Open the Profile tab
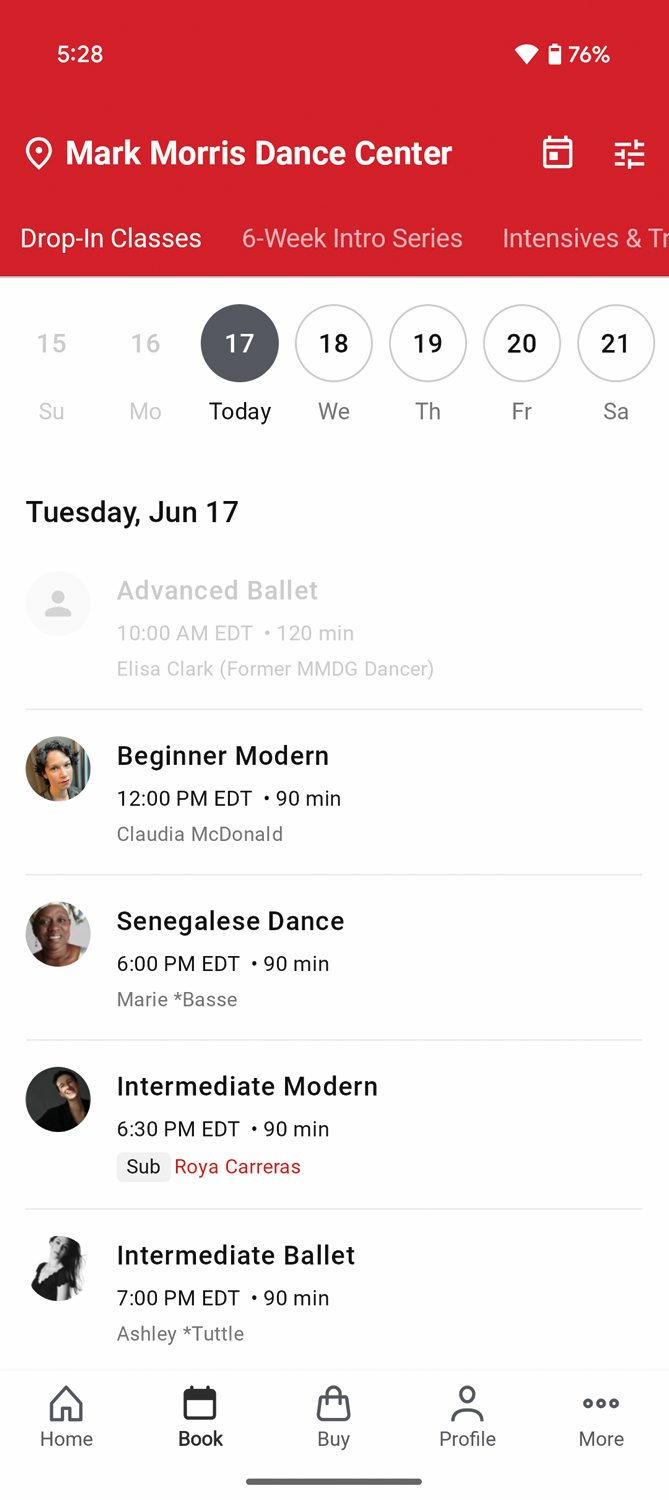The width and height of the screenshot is (669, 1500). point(467,1417)
